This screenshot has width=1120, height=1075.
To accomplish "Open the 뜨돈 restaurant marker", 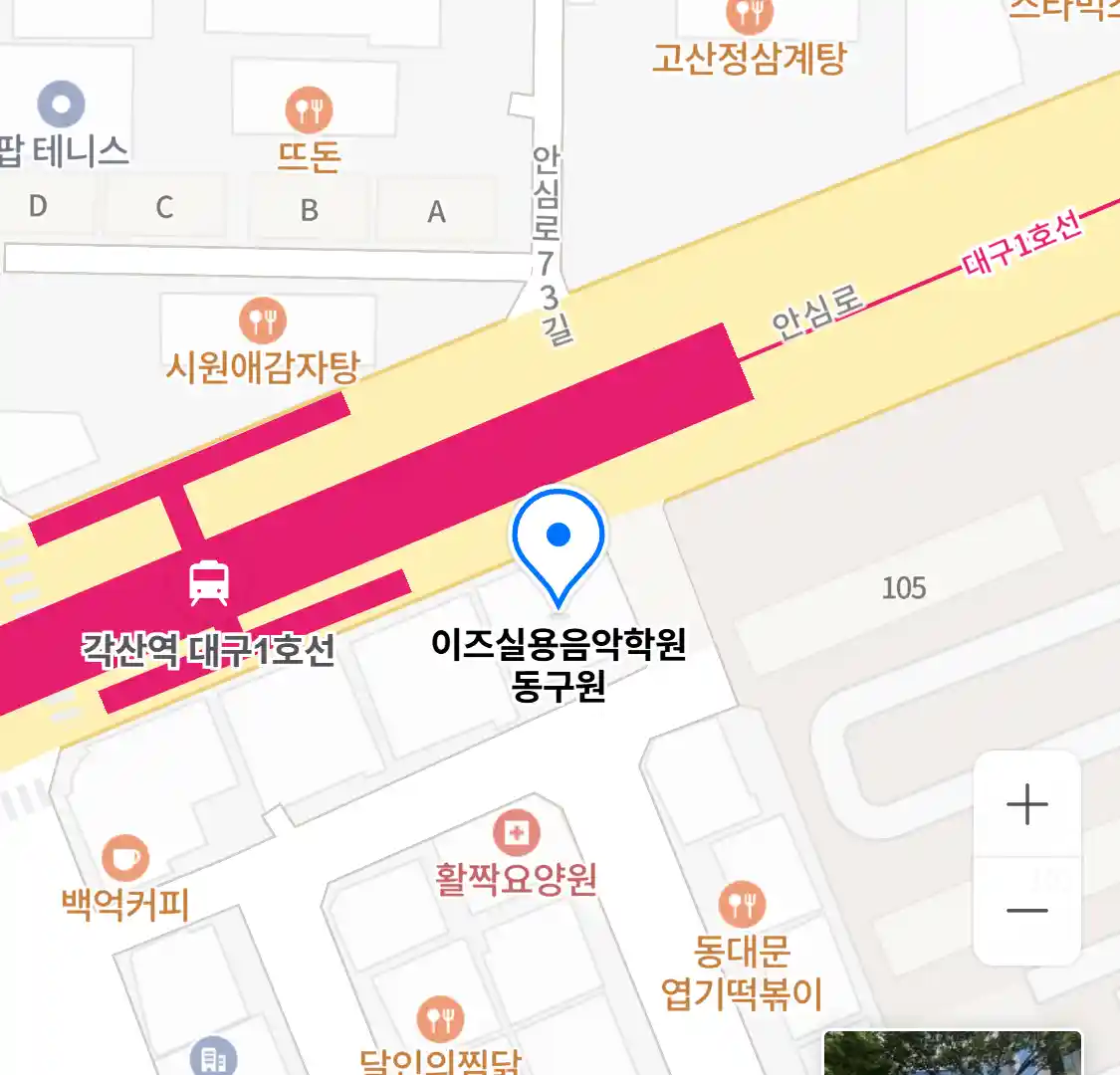I will click(x=309, y=110).
